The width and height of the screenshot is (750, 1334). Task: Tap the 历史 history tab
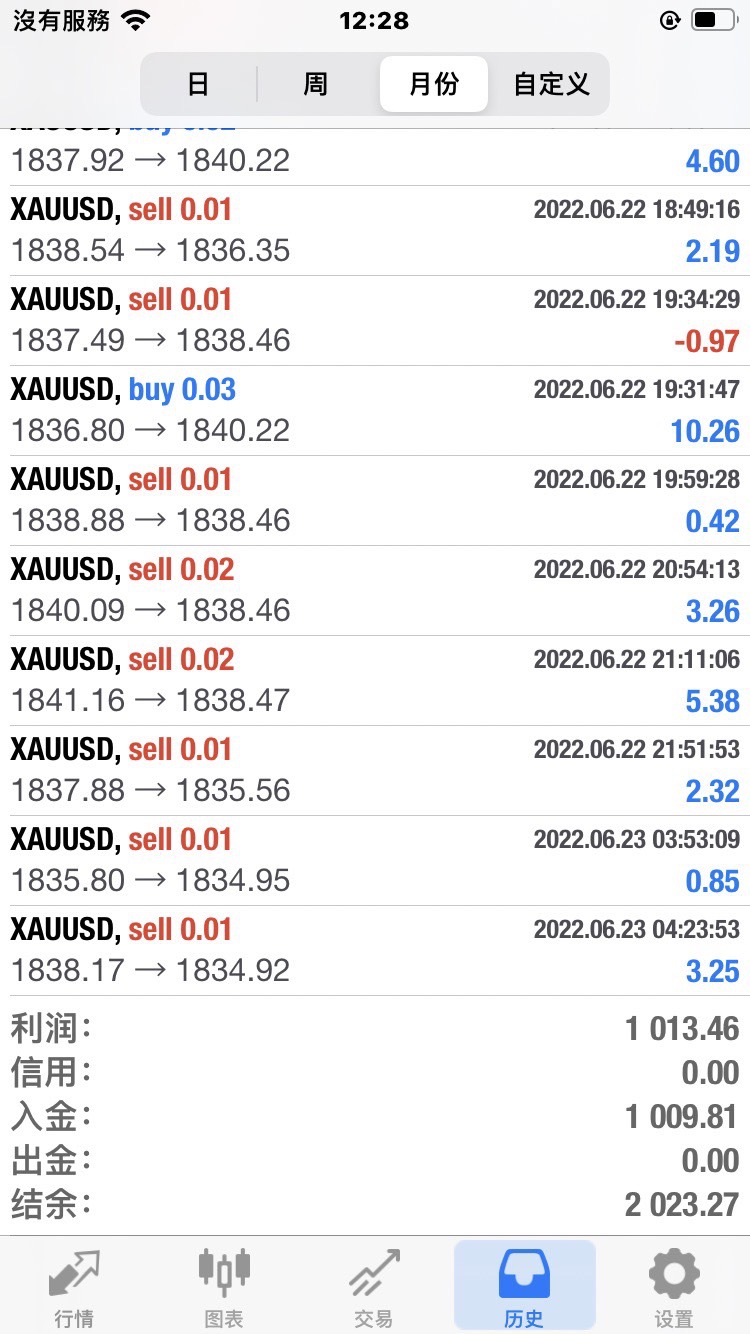[524, 1286]
